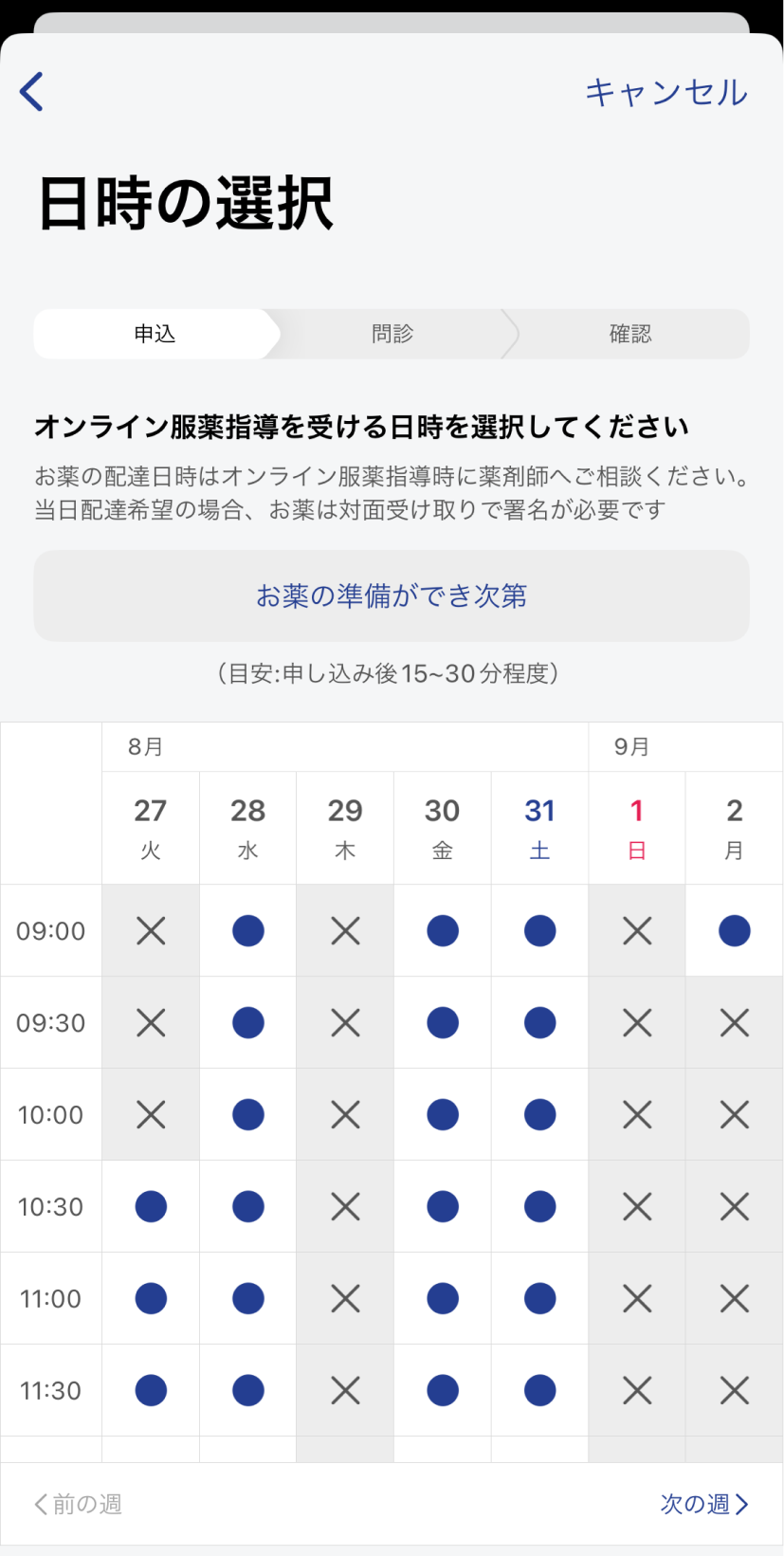The width and height of the screenshot is (784, 1556).
Task: Pick the 11:00 slot on Tuesday 27
Action: (151, 1299)
